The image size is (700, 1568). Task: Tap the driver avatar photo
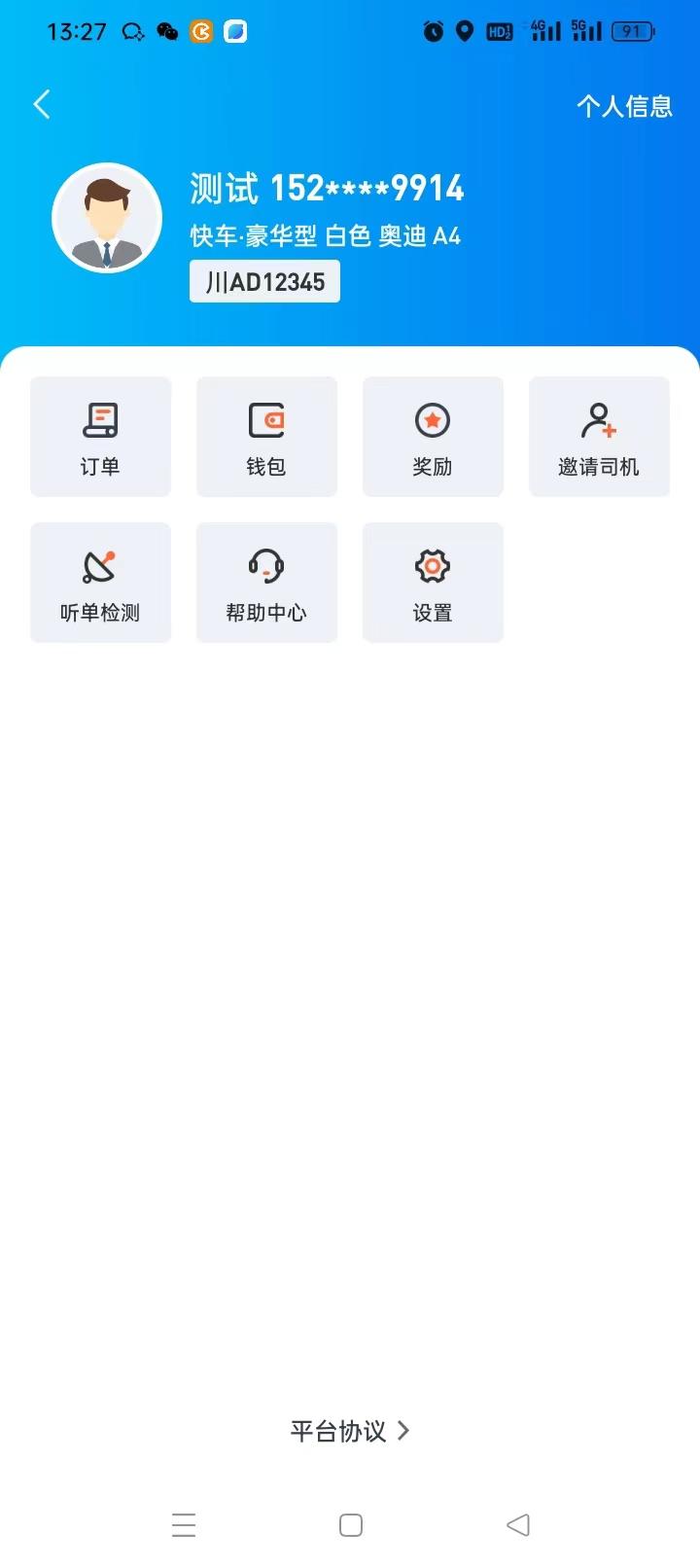point(107,216)
